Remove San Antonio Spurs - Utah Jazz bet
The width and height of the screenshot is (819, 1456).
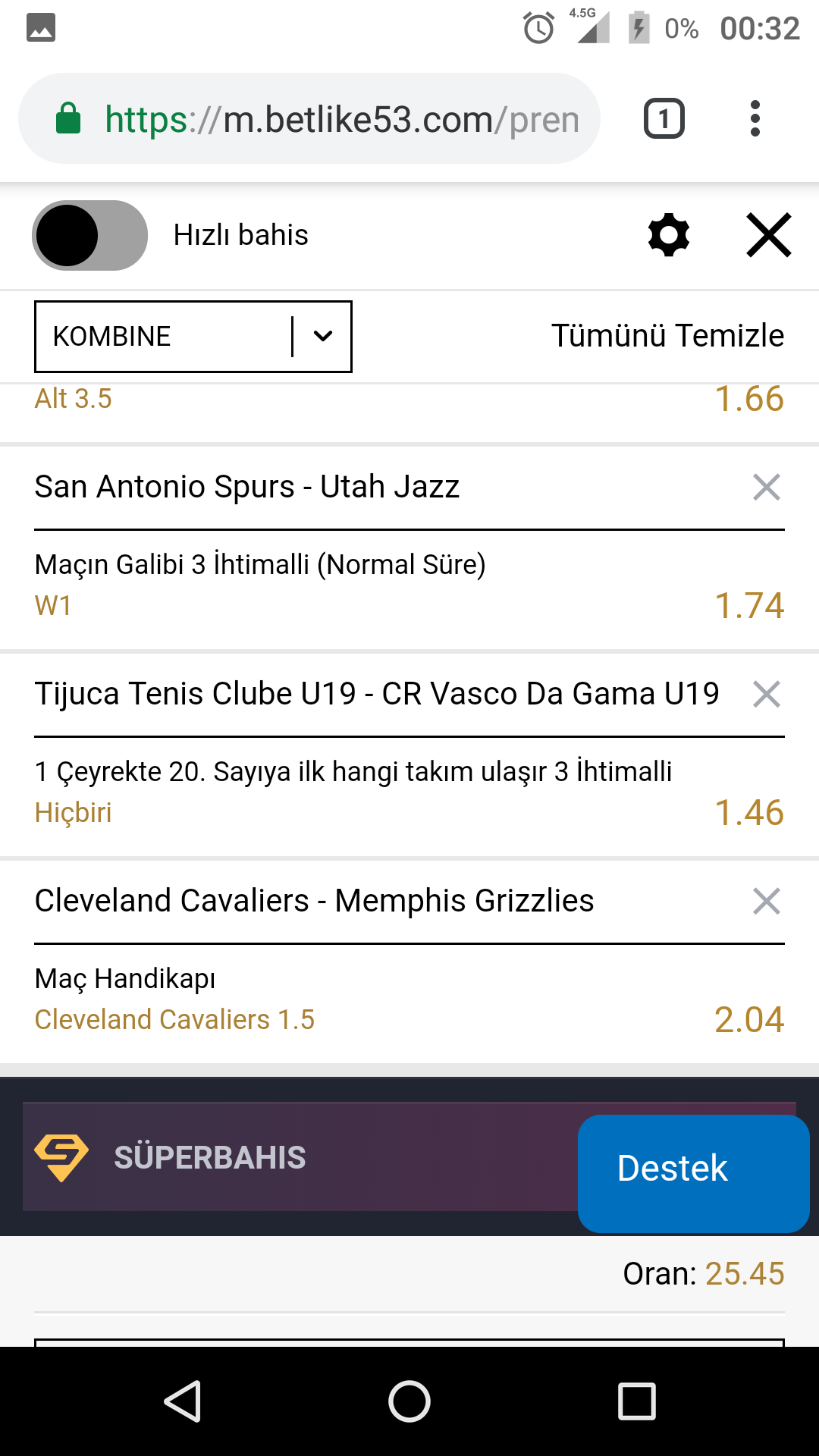click(x=767, y=487)
